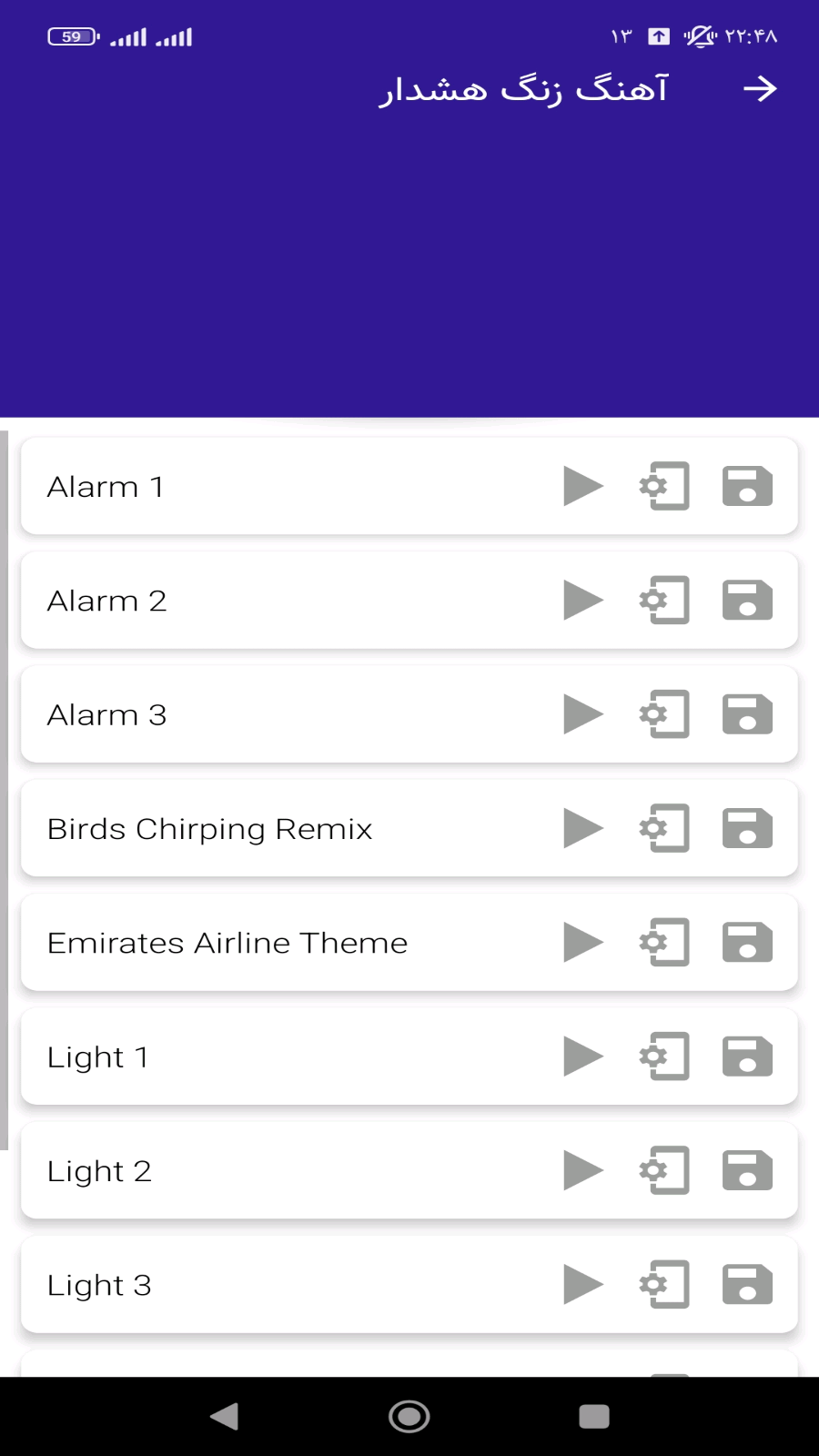Set Emirates Airline Theme as ringtone
The image size is (819, 1456).
click(x=664, y=942)
